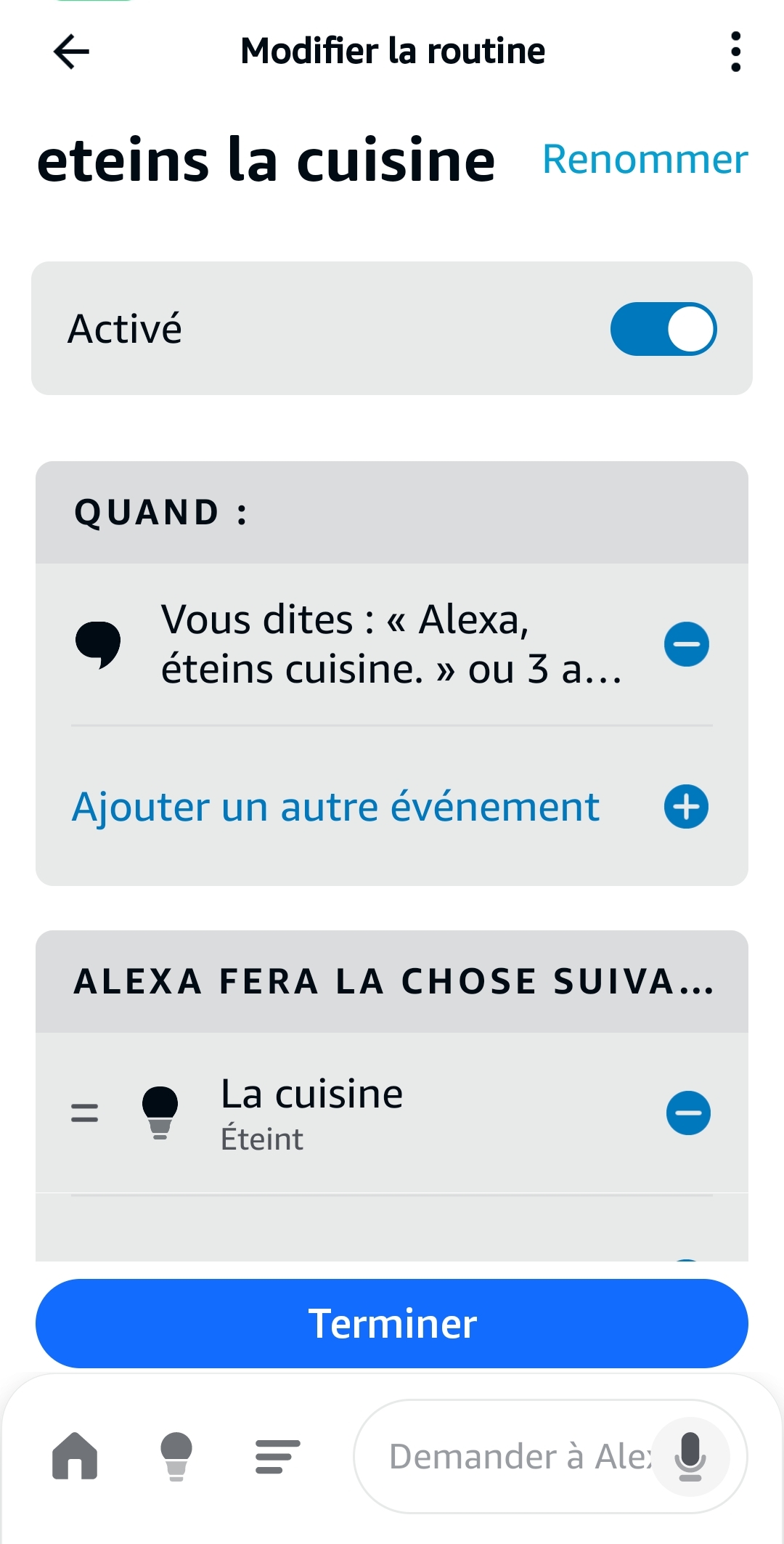The height and width of the screenshot is (1544, 784).
Task: Switch to the Devices bulb tab
Action: (x=176, y=1456)
